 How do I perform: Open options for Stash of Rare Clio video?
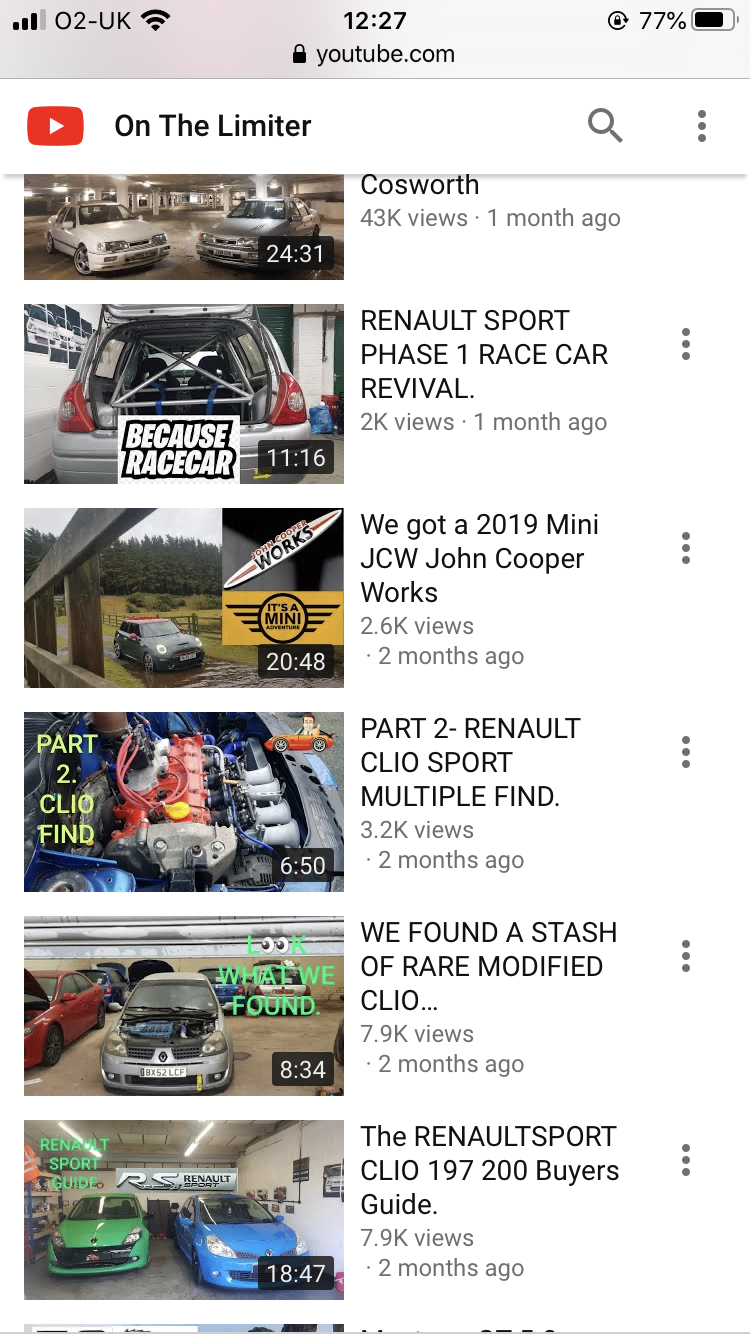coord(686,956)
